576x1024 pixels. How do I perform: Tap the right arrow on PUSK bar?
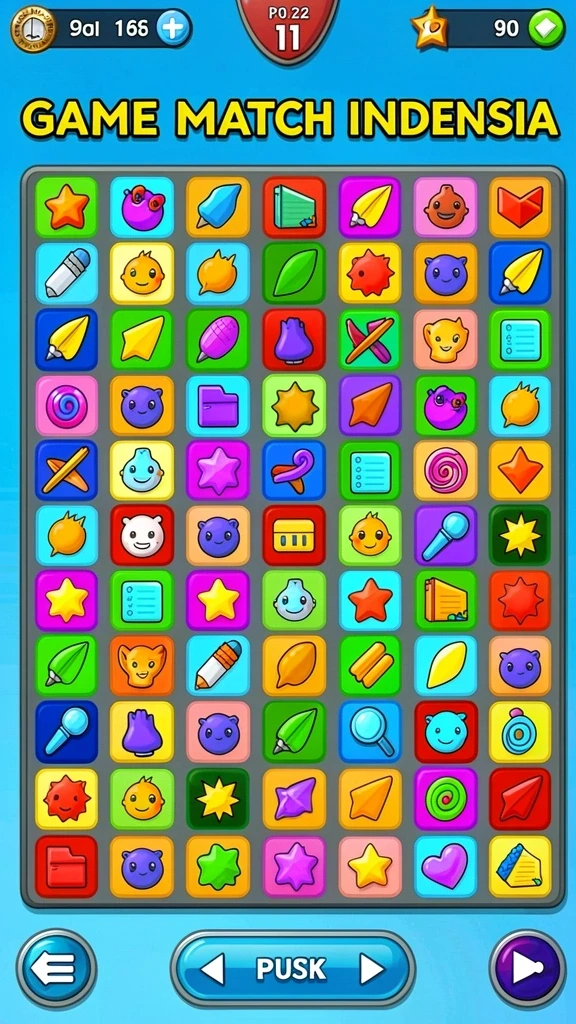pyautogui.click(x=371, y=968)
